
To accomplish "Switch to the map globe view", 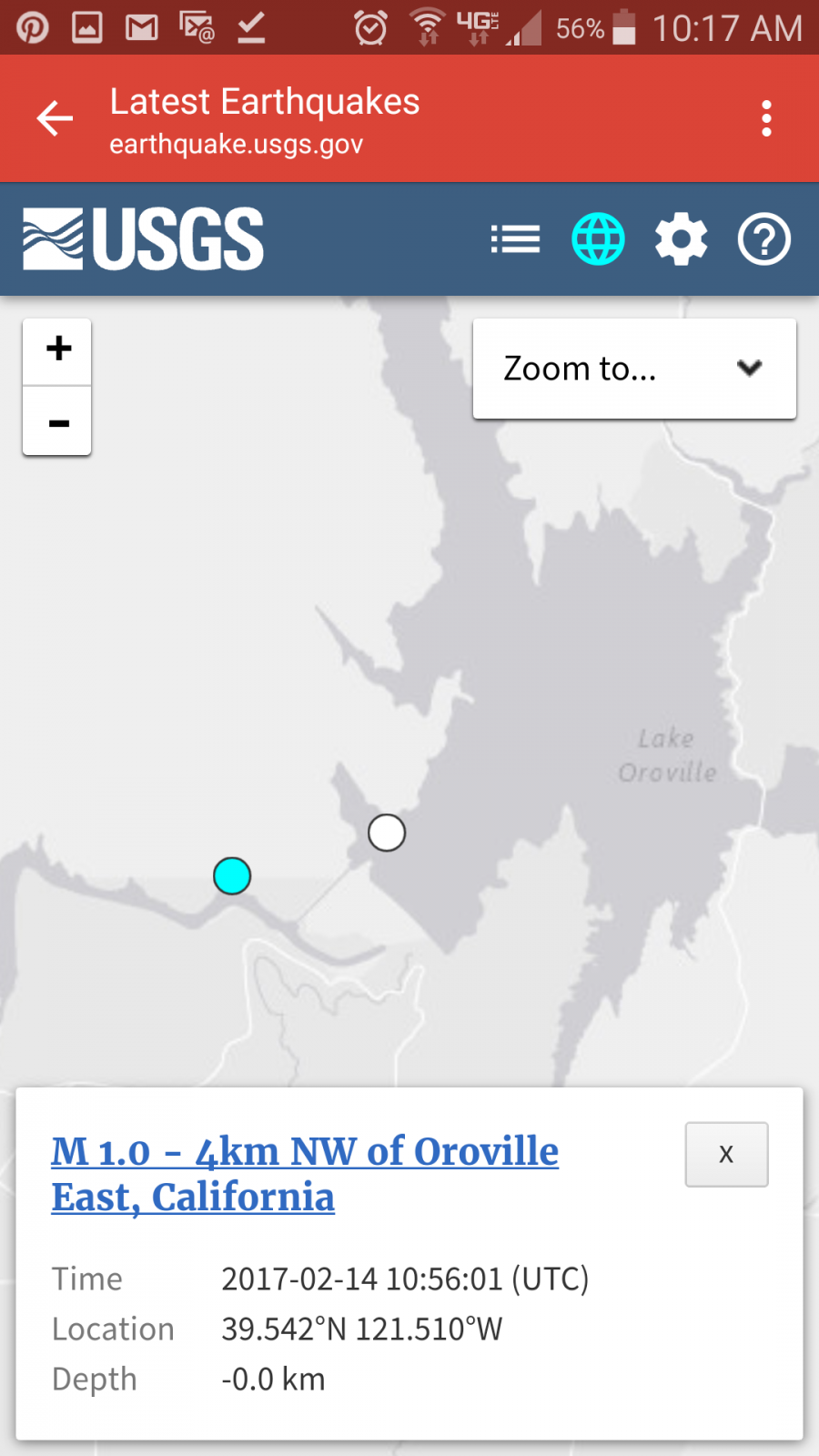I will (598, 239).
